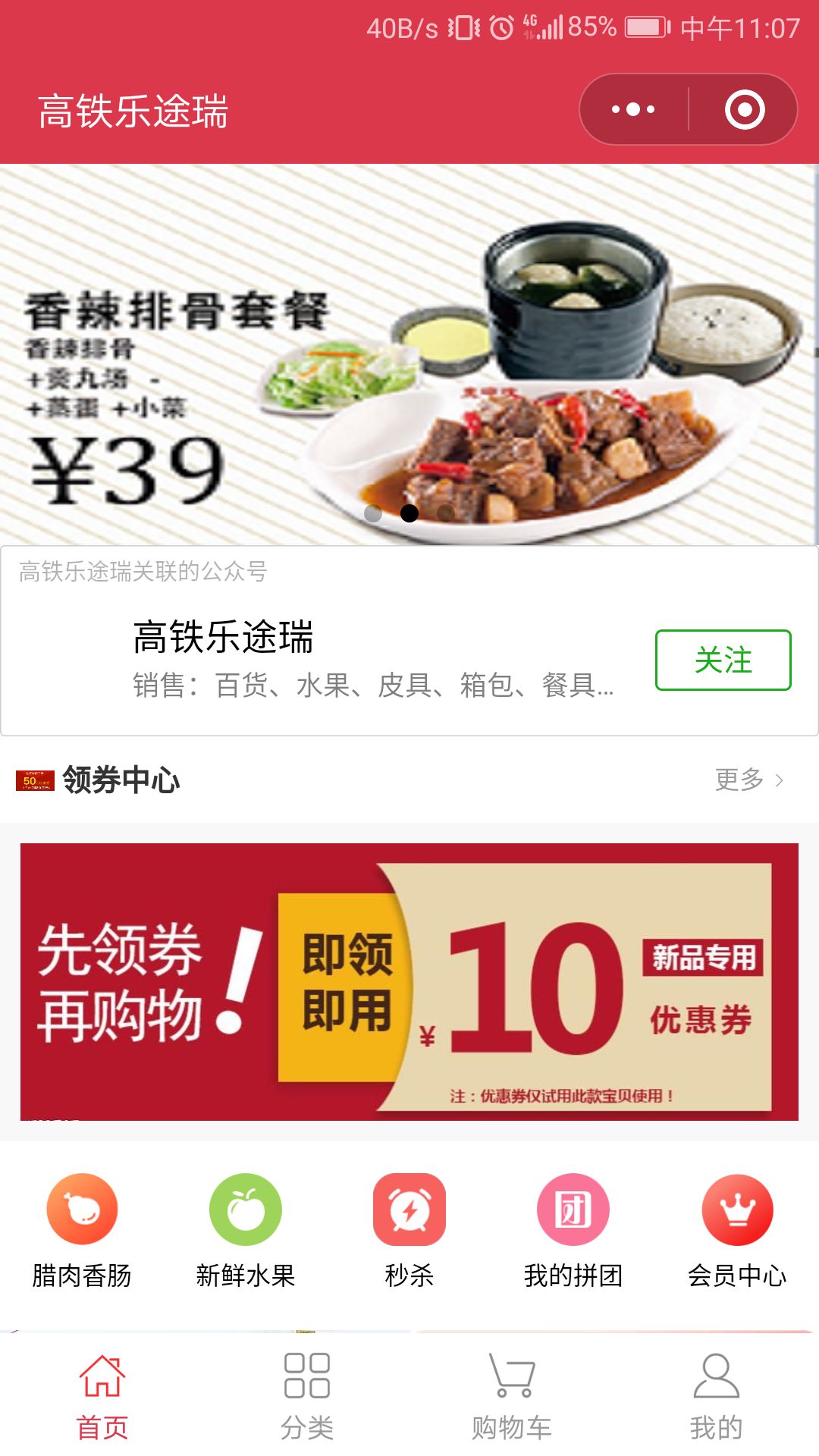Browse the 新鲜水果 category
Image resolution: width=819 pixels, height=1456 pixels.
tap(246, 1228)
